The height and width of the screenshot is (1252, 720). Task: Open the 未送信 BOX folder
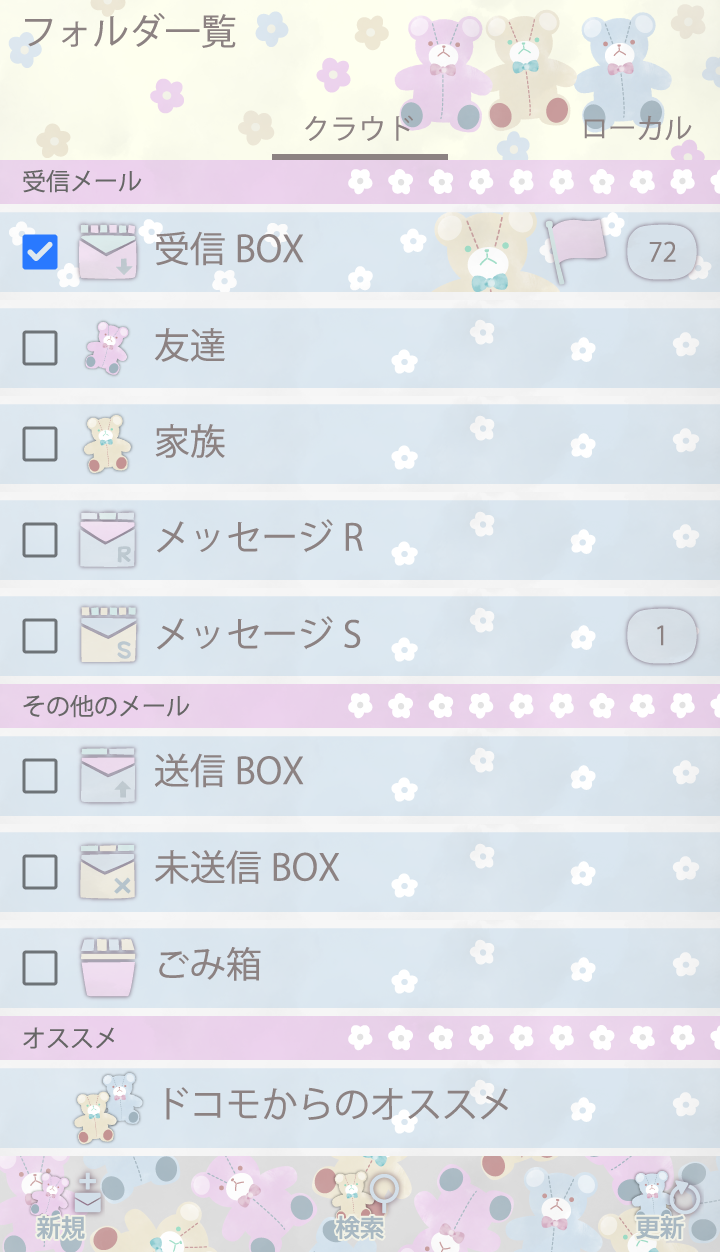click(247, 869)
